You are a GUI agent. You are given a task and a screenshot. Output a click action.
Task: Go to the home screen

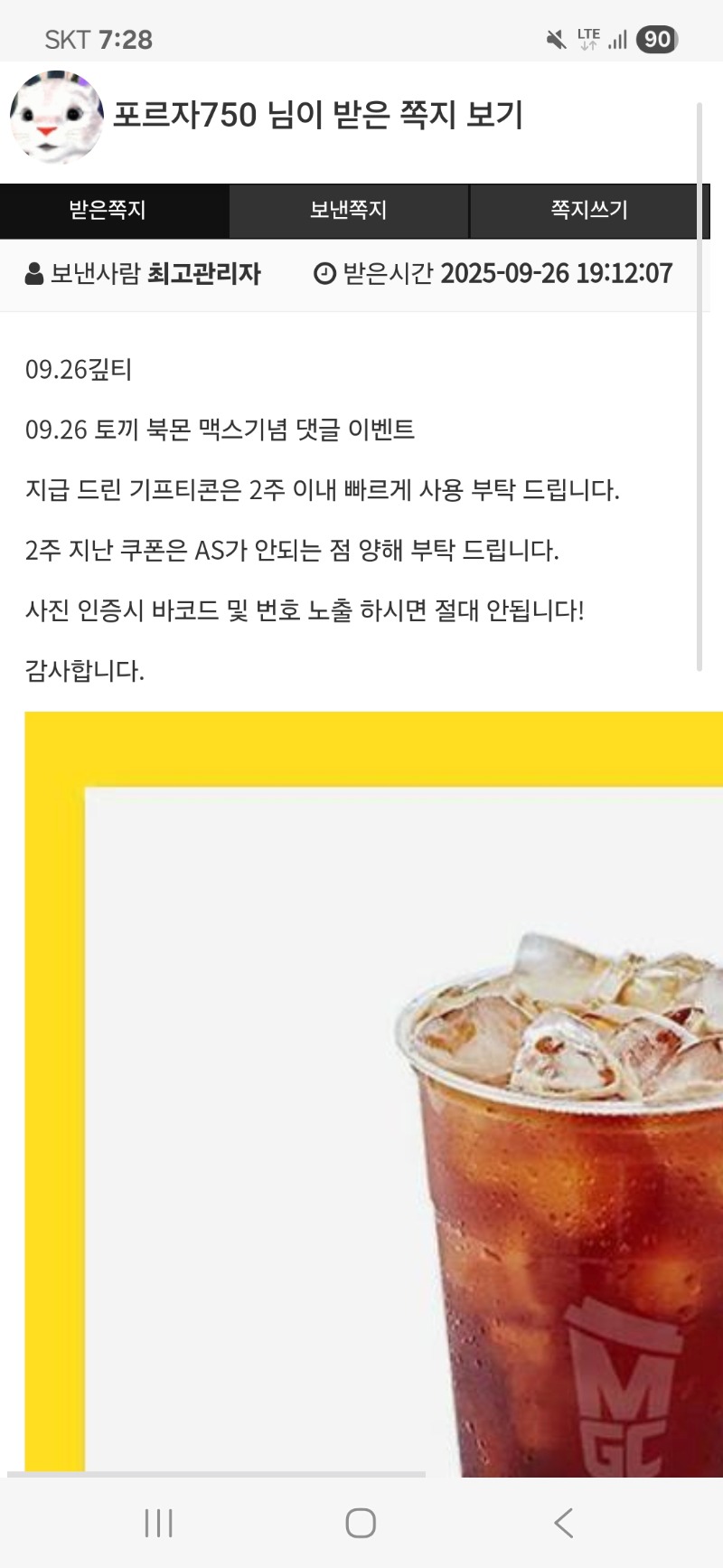pyautogui.click(x=361, y=1523)
